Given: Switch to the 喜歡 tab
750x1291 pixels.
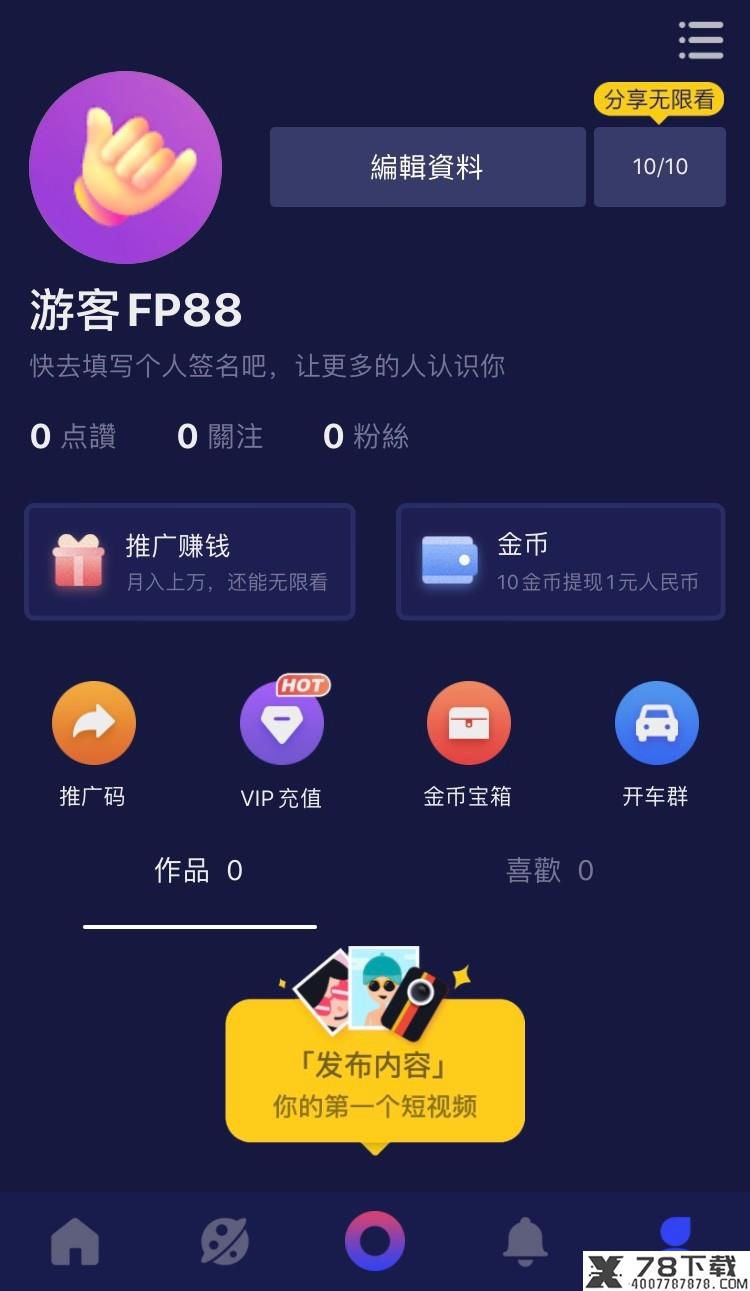Looking at the screenshot, I should tap(549, 871).
